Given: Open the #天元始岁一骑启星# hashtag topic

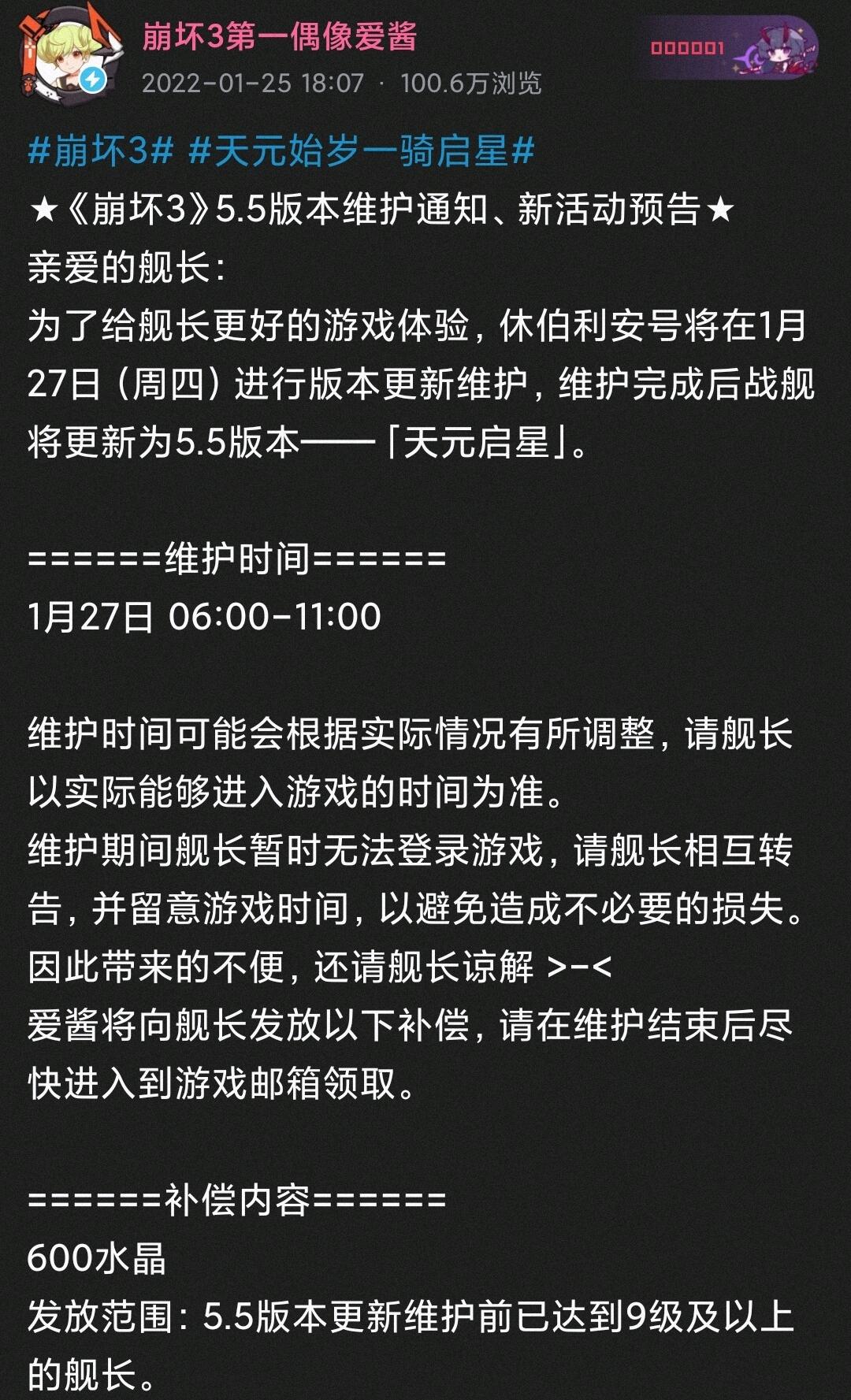Looking at the screenshot, I should click(362, 150).
